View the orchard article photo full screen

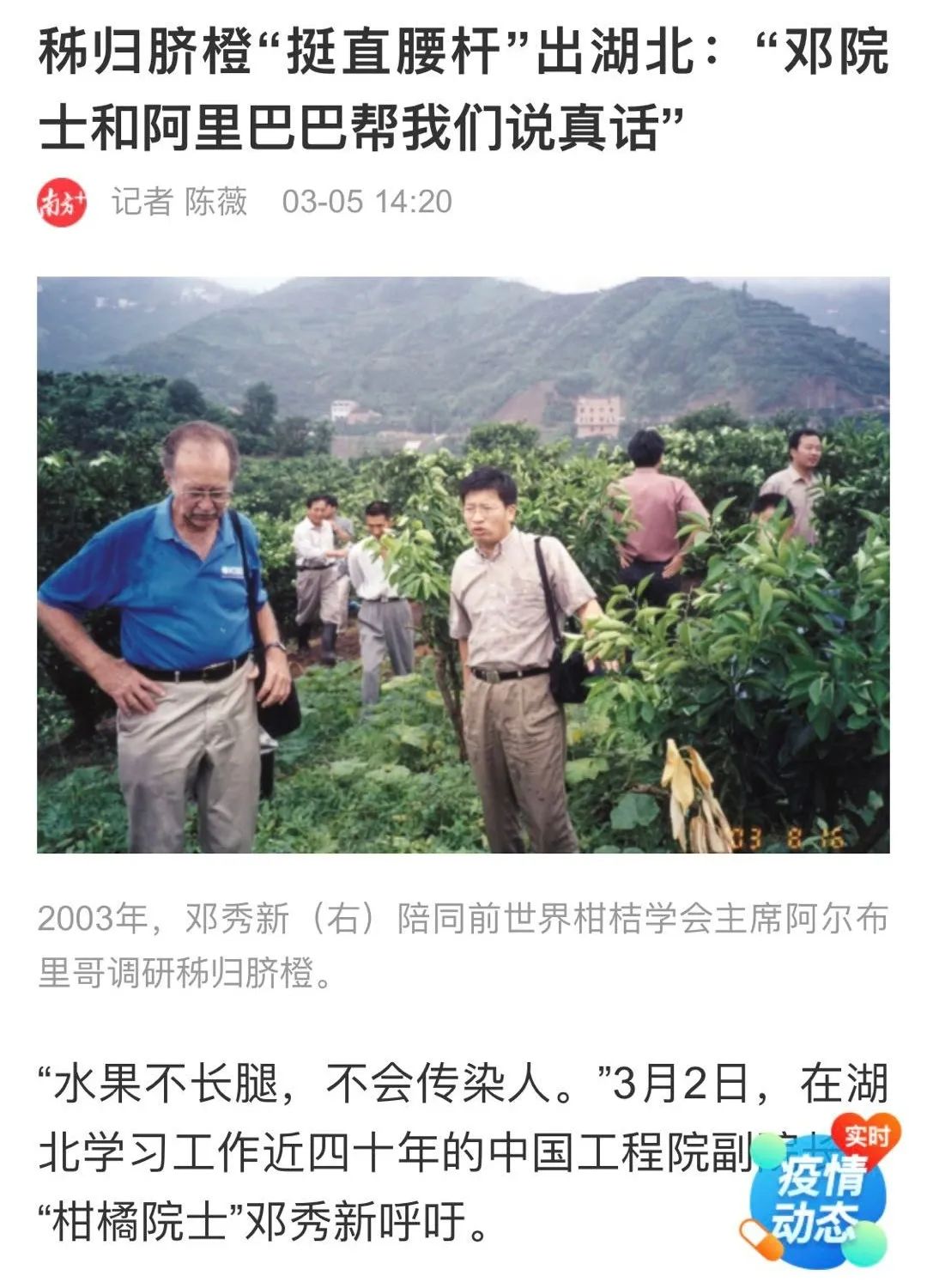[463, 564]
